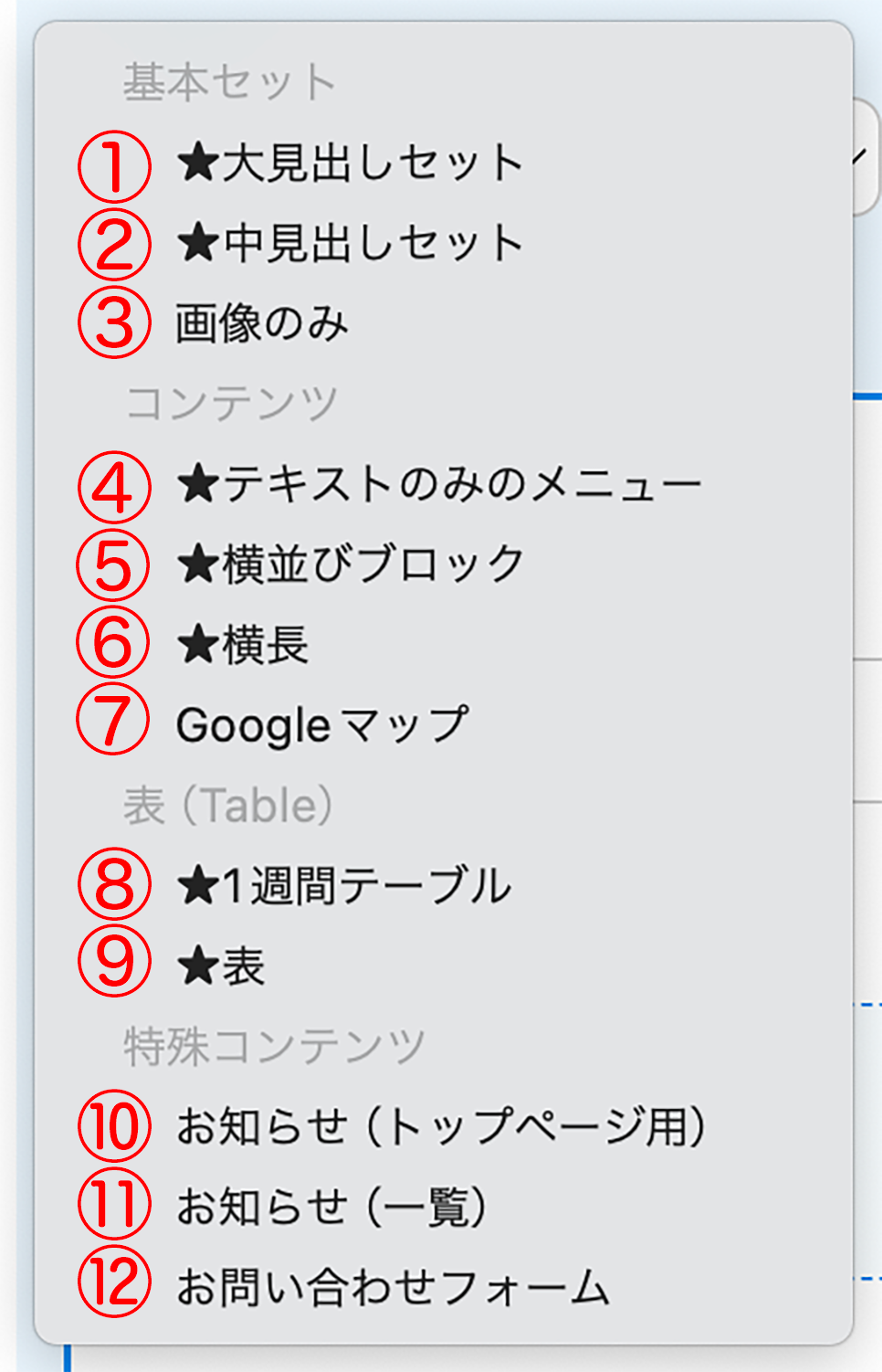882x1372 pixels.
Task: Choose お知らせ (トップページ用)
Action: point(441,1126)
